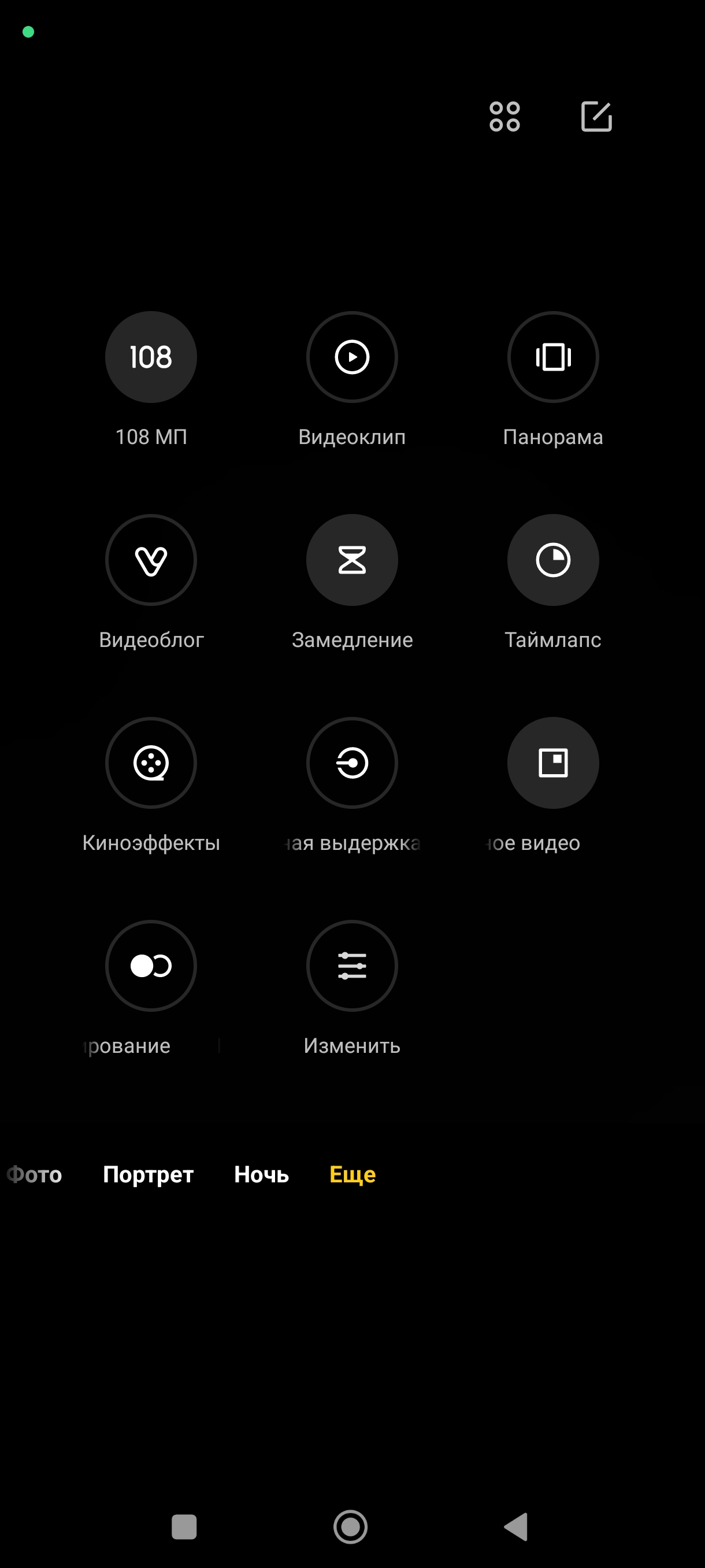Open Видеоклип mode
This screenshot has width=705, height=1568.
(352, 357)
